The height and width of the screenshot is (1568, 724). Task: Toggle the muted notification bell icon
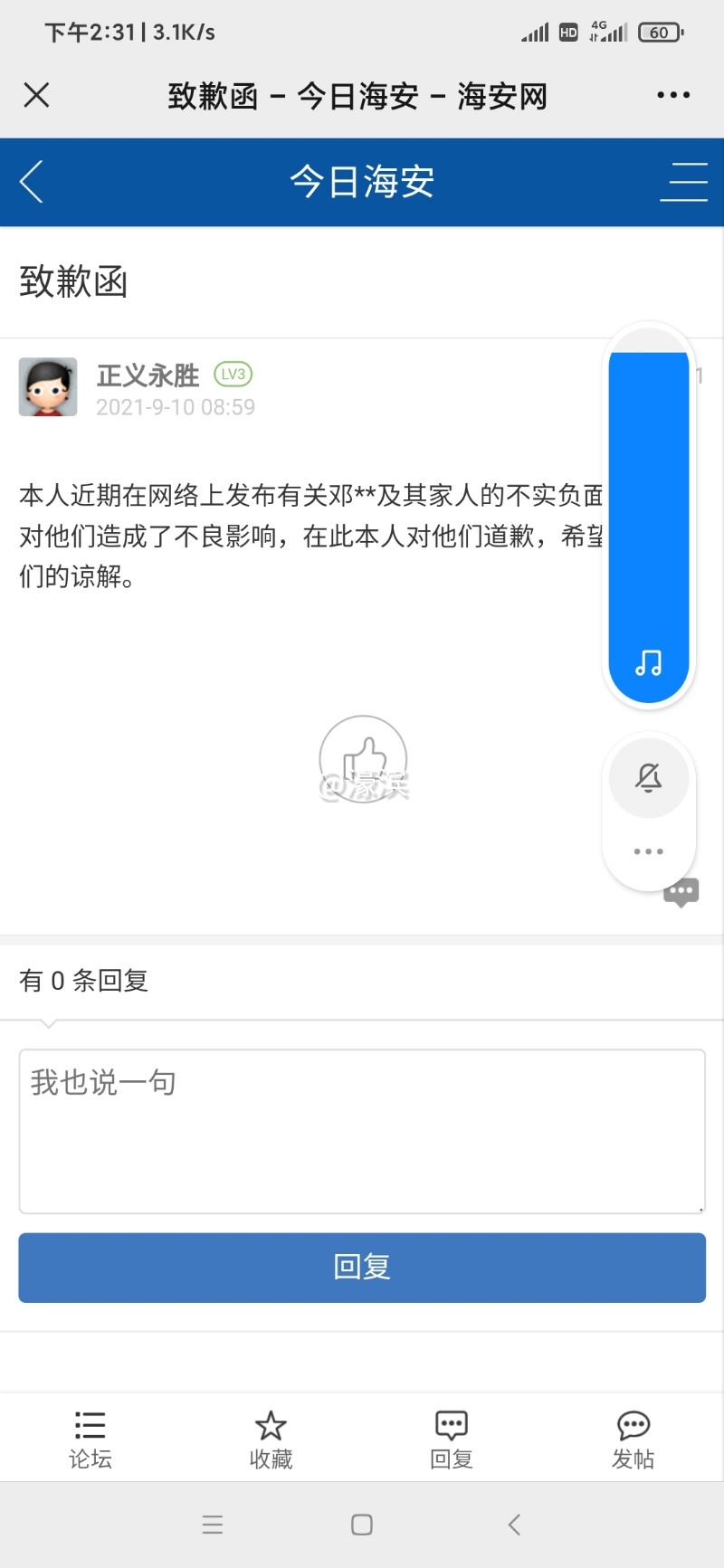[648, 778]
